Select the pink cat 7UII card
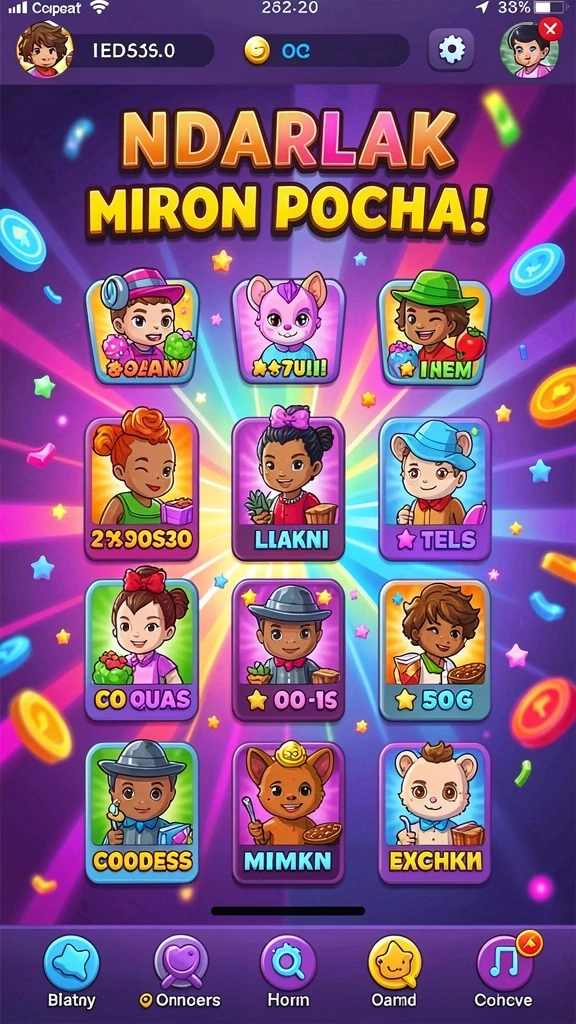The height and width of the screenshot is (1024, 576). tap(288, 330)
